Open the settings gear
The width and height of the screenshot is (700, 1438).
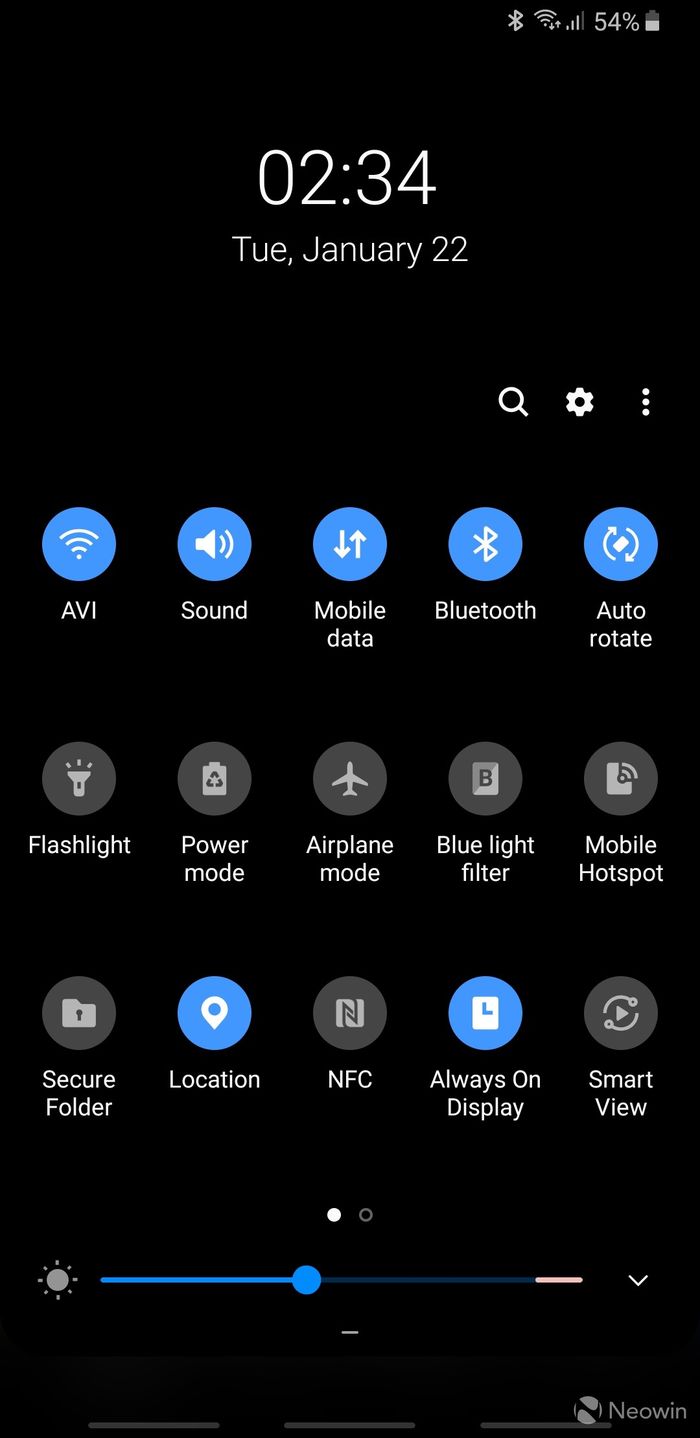click(580, 402)
